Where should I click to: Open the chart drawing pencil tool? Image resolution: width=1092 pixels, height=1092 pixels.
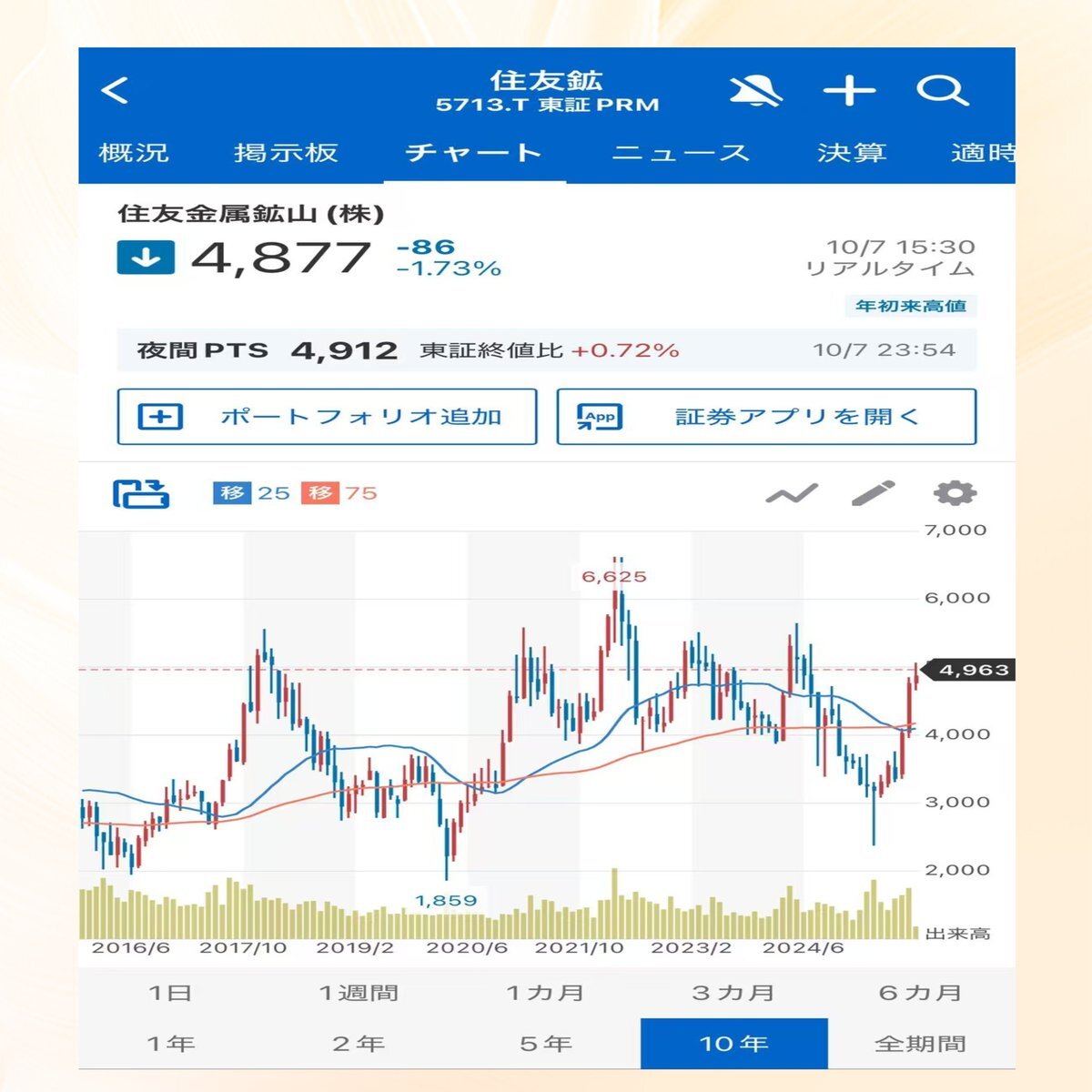873,493
